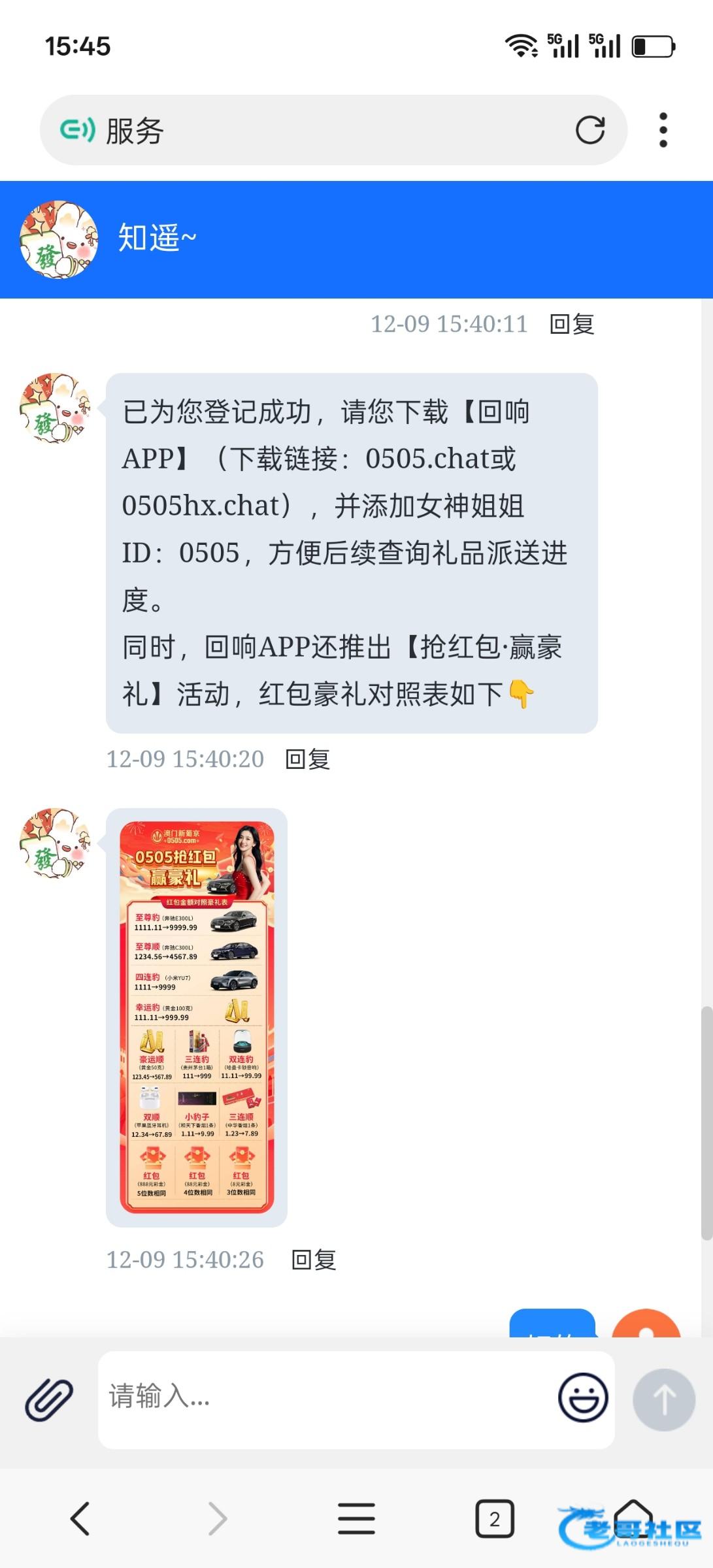The width and height of the screenshot is (713, 1568).
Task: Open the red envelope prize chart image
Action: pos(197,1017)
